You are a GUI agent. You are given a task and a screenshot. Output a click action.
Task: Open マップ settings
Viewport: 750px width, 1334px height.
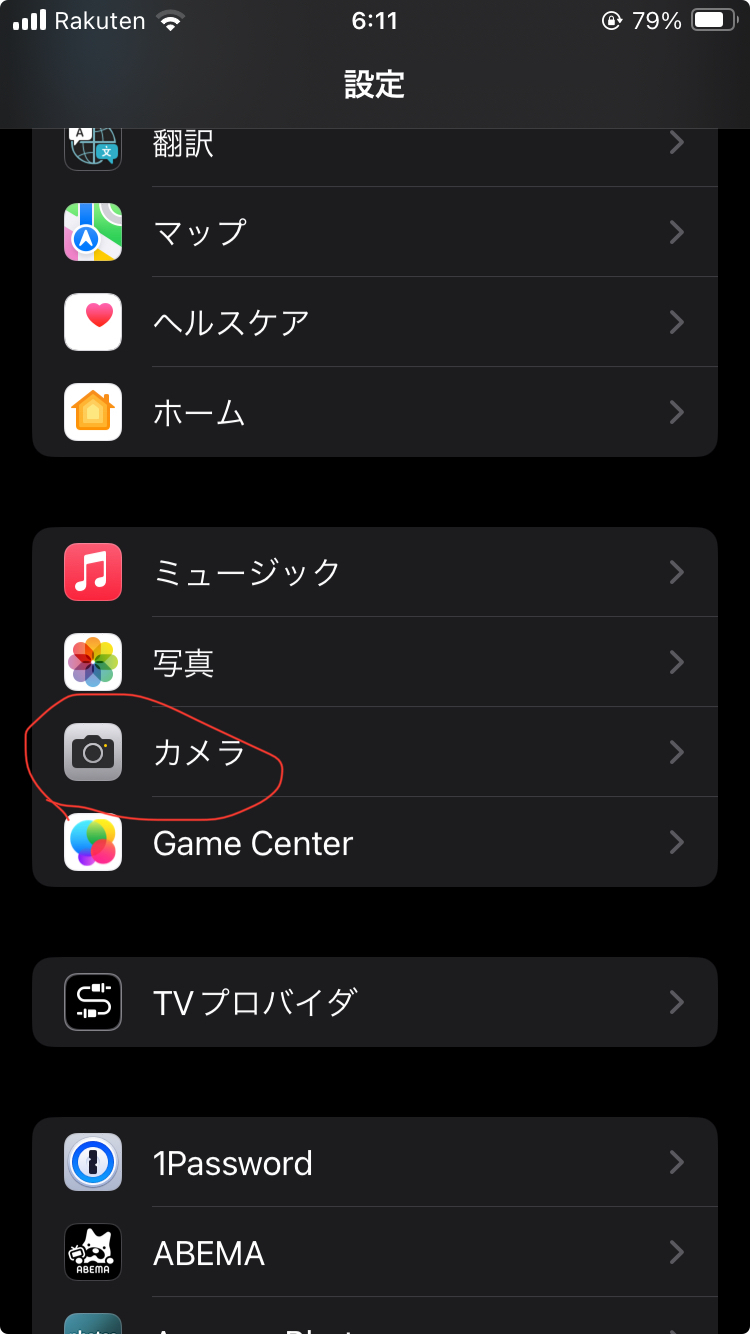(374, 232)
